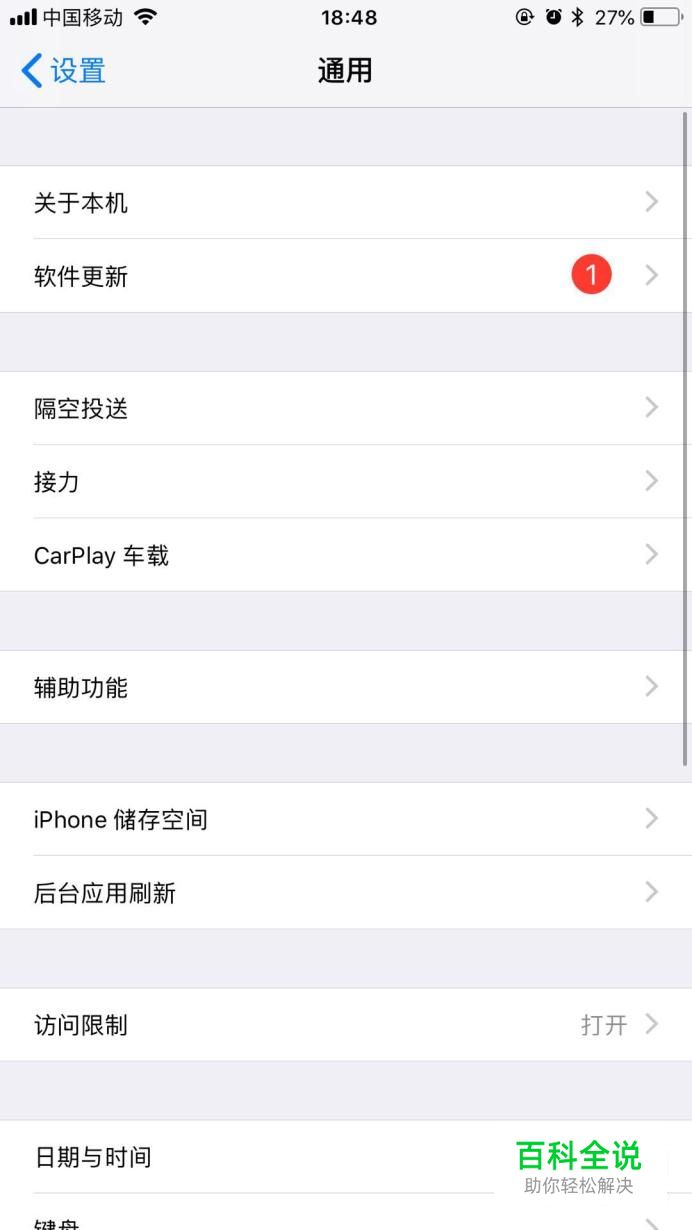This screenshot has width=692, height=1230.
Task: Open 访问限制 settings
Action: click(345, 1025)
